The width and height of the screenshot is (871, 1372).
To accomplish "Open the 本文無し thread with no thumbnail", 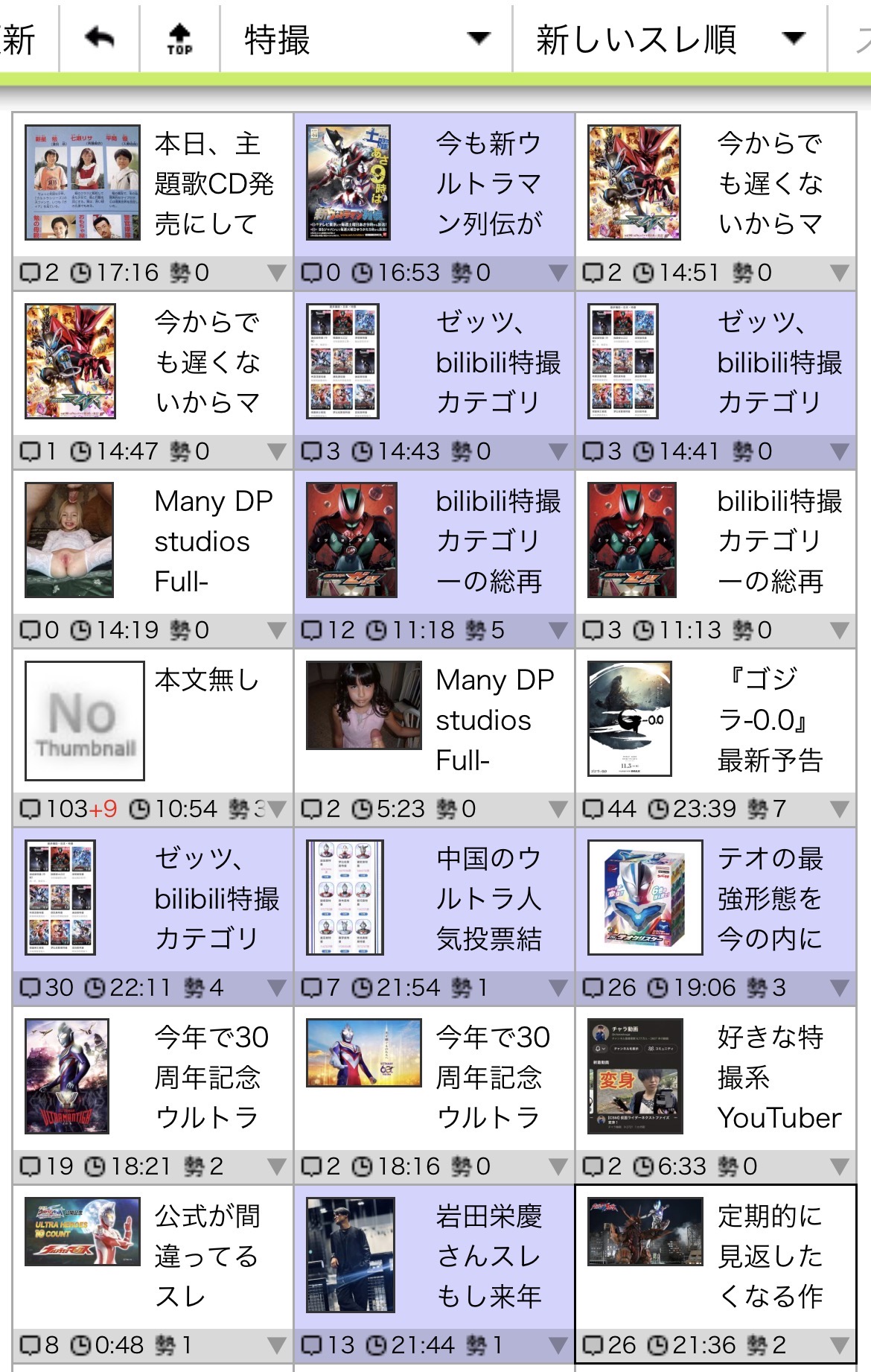I will coord(153,720).
